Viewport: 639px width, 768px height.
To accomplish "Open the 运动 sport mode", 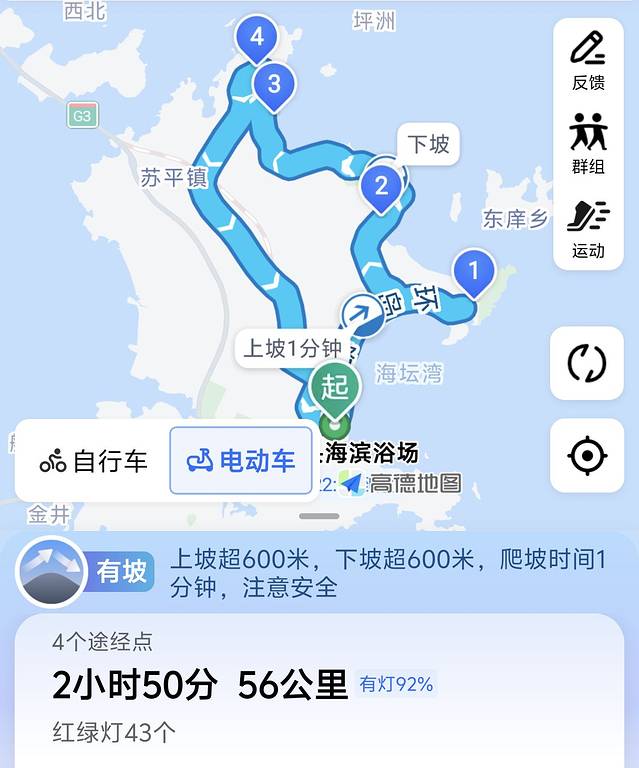I will coord(588,228).
